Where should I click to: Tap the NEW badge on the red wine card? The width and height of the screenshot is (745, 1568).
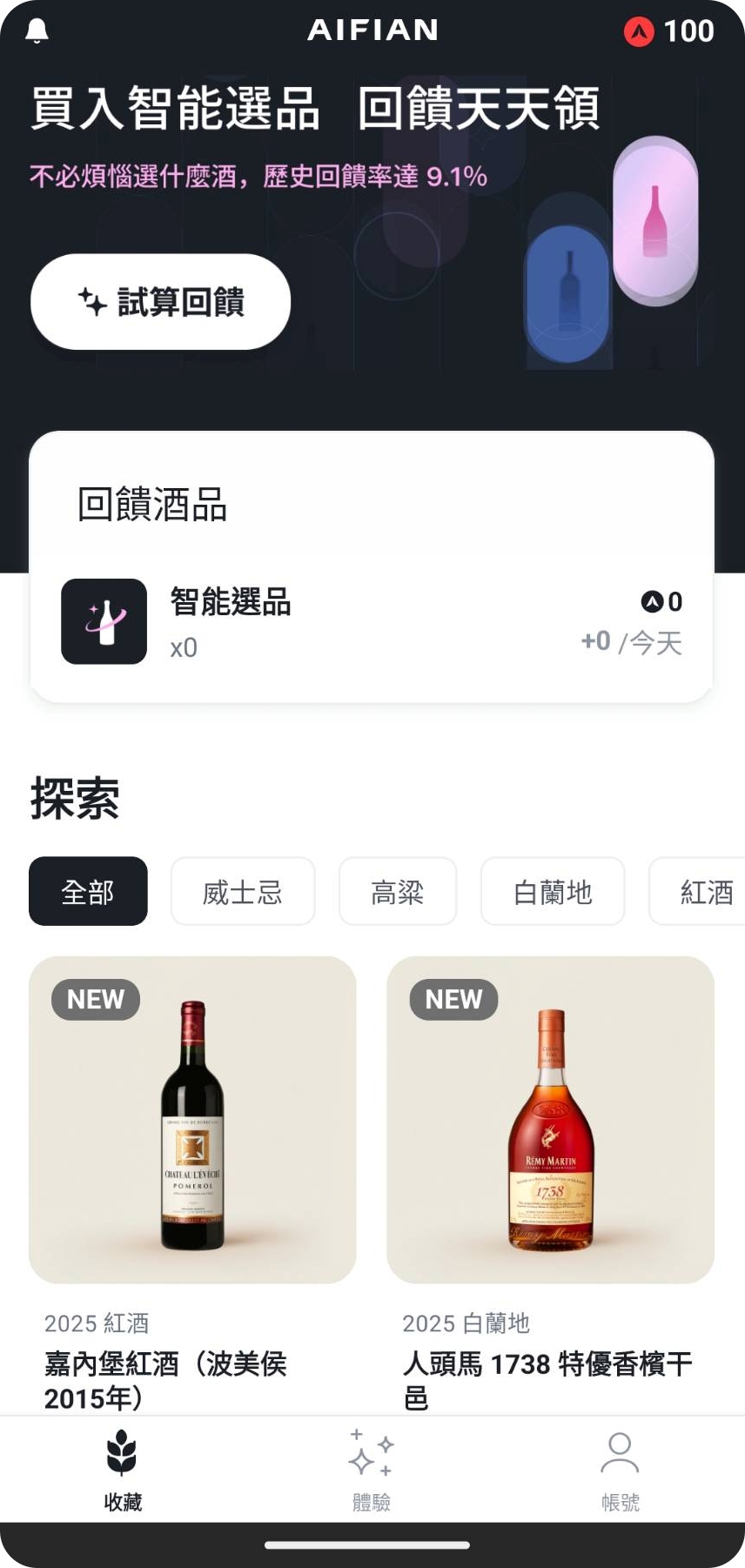click(x=95, y=998)
